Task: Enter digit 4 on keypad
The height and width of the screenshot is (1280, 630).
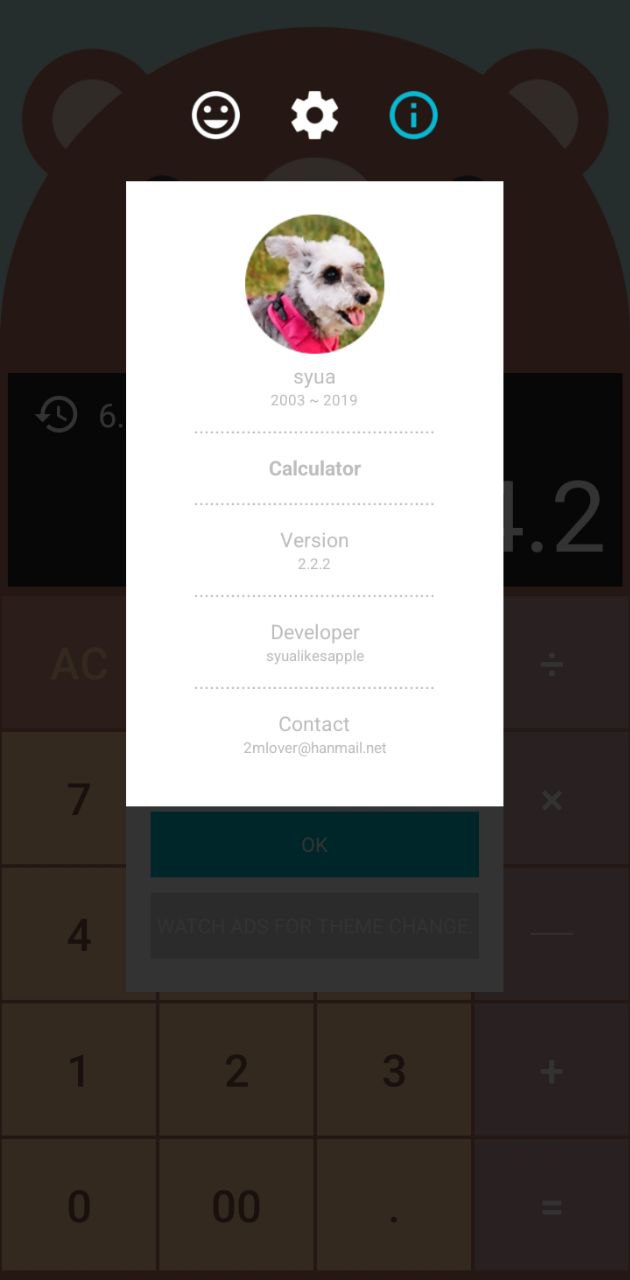Action: [x=79, y=934]
